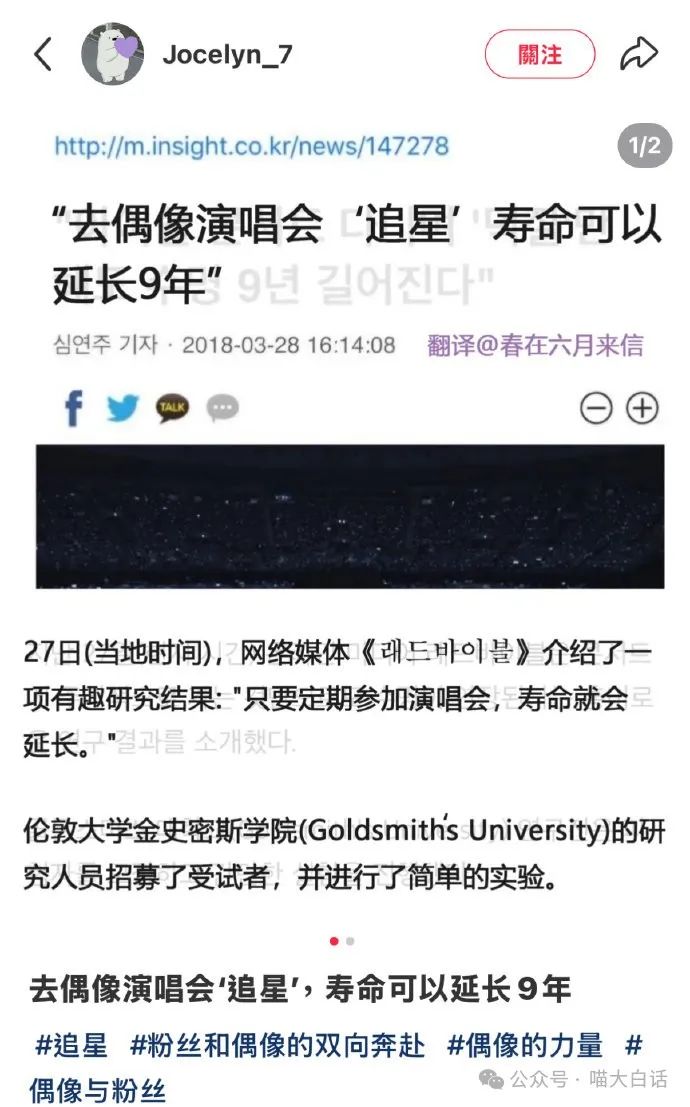The image size is (690, 1107).
Task: Open Jocelyn_7's profile avatar
Action: [112, 54]
